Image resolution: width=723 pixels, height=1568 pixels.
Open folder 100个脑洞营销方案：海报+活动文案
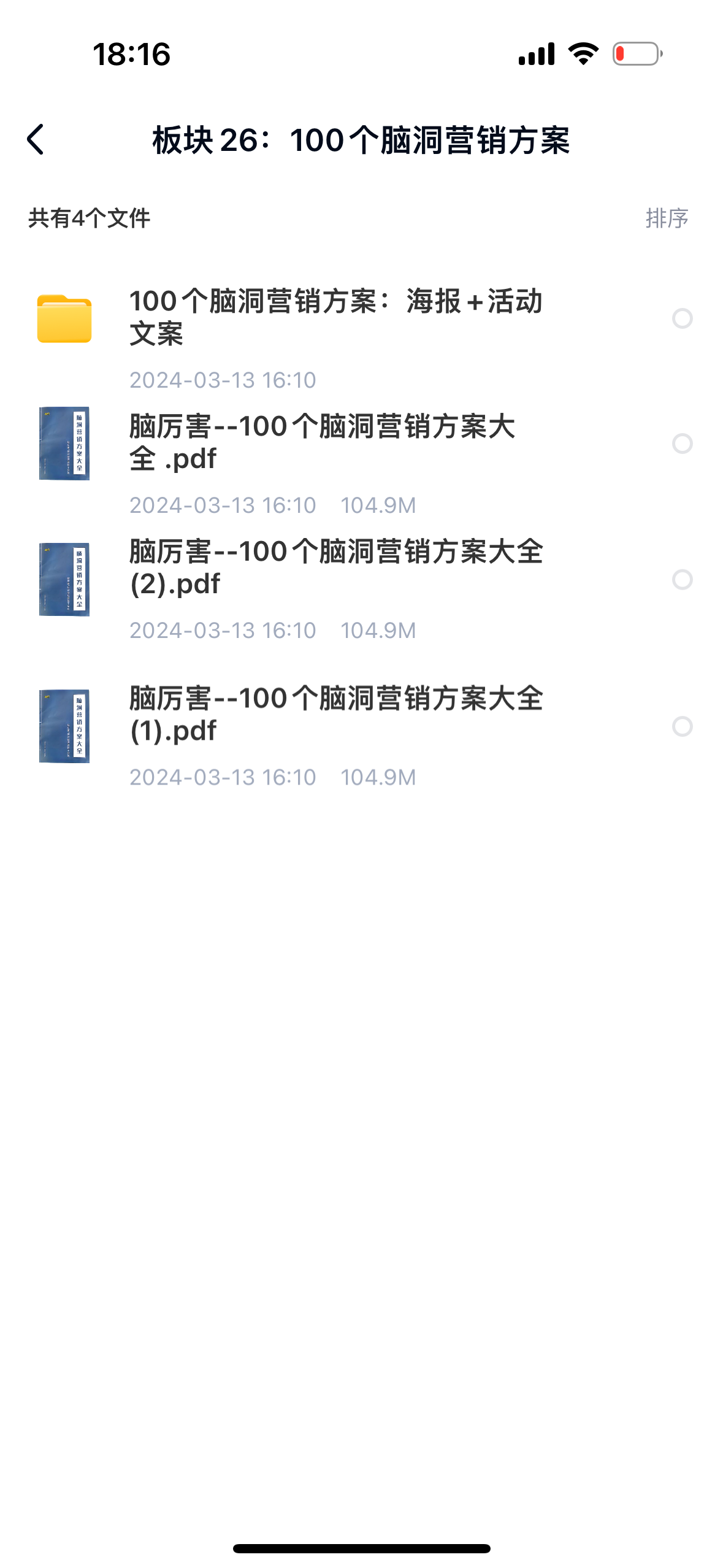[x=335, y=318]
